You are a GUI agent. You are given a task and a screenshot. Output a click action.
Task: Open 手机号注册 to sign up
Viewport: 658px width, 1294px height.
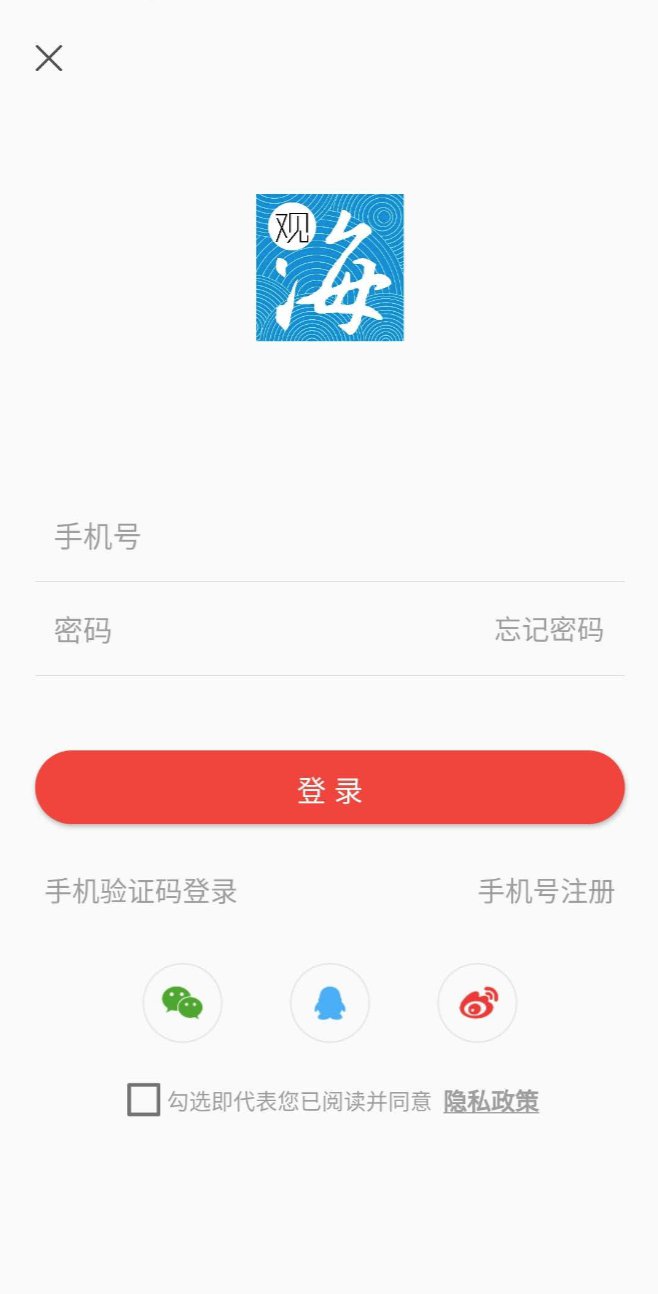[x=546, y=891]
